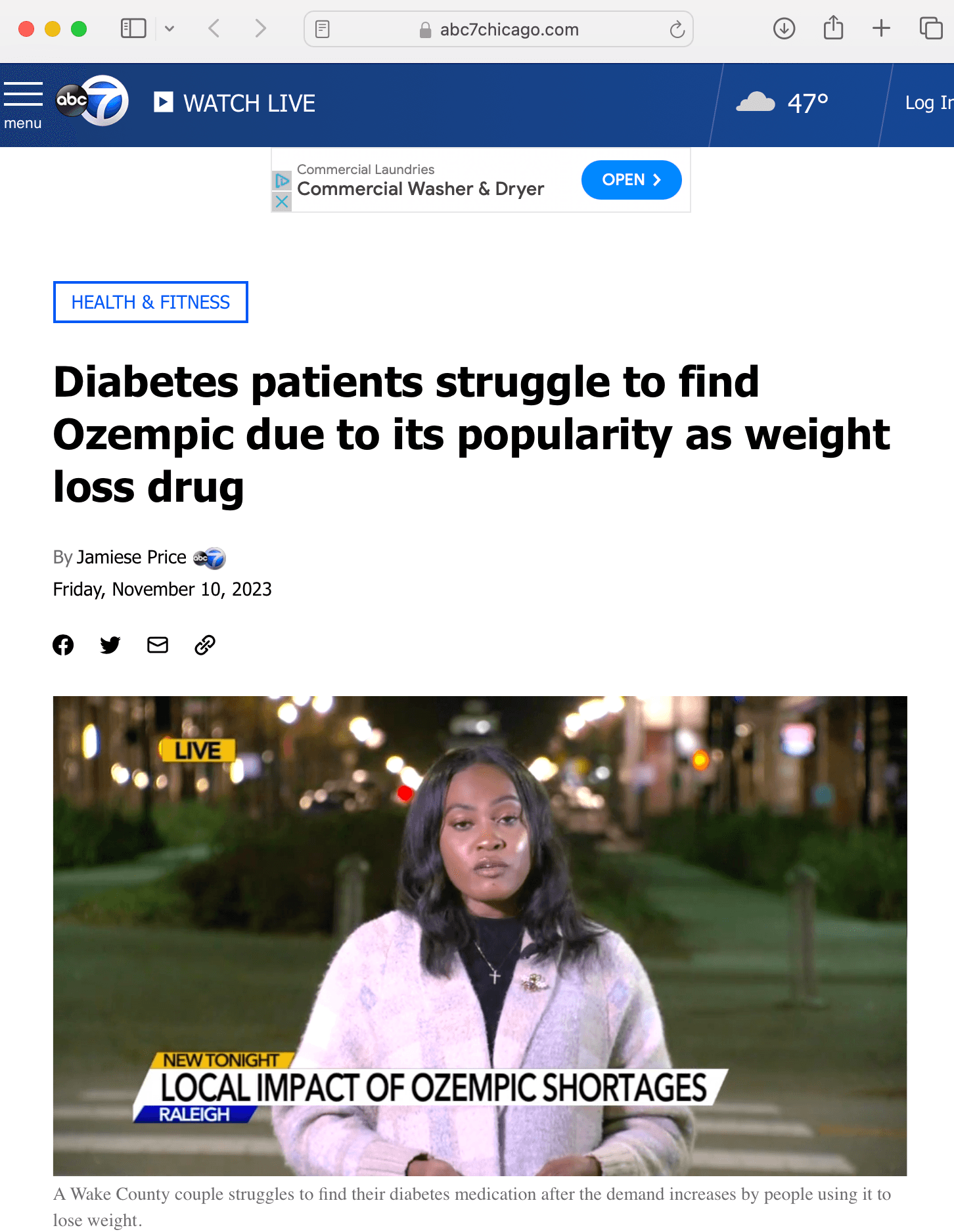The image size is (954, 1232).
Task: Open the browser share sheet
Action: pyautogui.click(x=833, y=28)
